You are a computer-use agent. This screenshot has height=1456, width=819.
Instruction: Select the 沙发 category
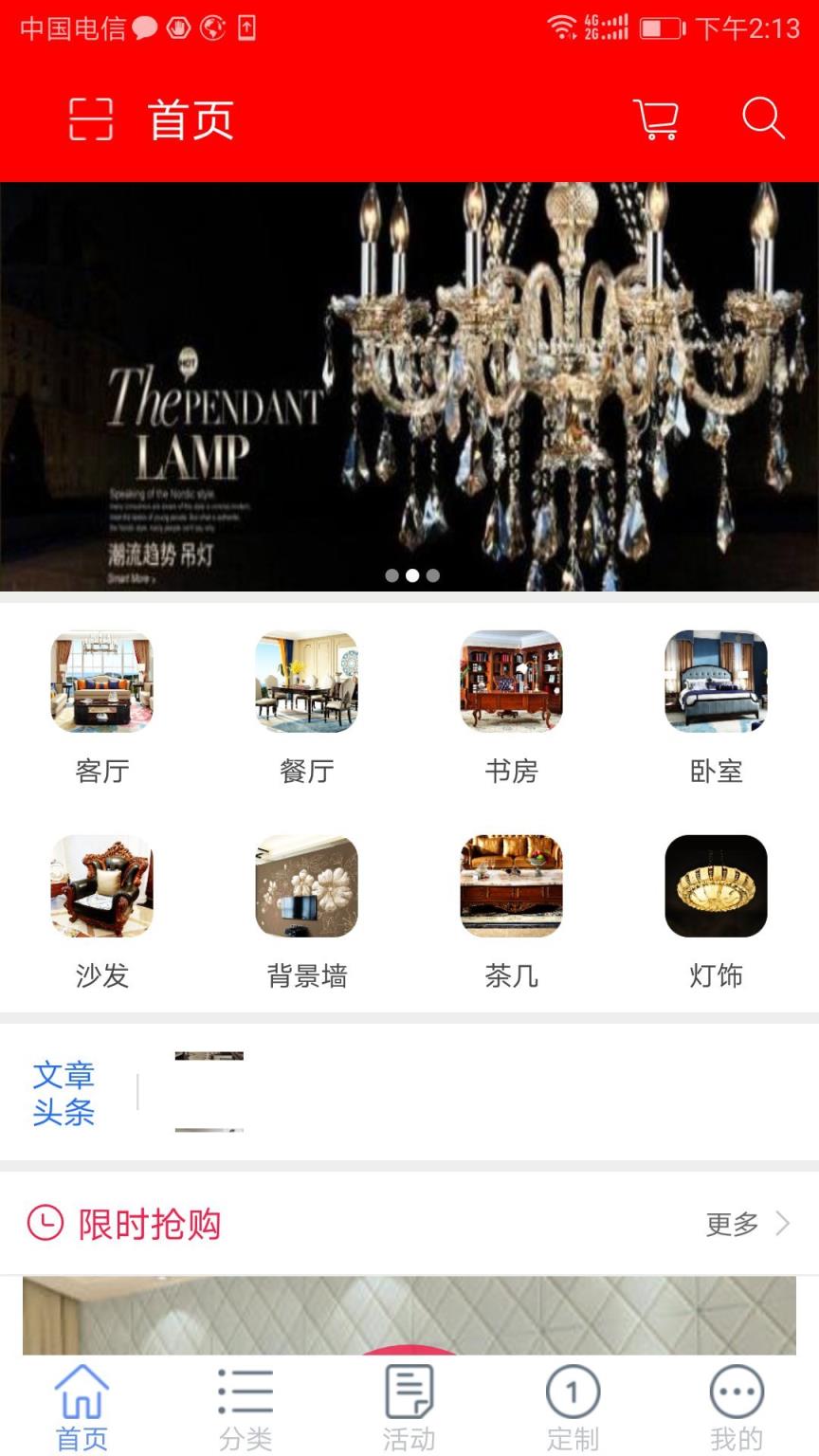pos(101,910)
